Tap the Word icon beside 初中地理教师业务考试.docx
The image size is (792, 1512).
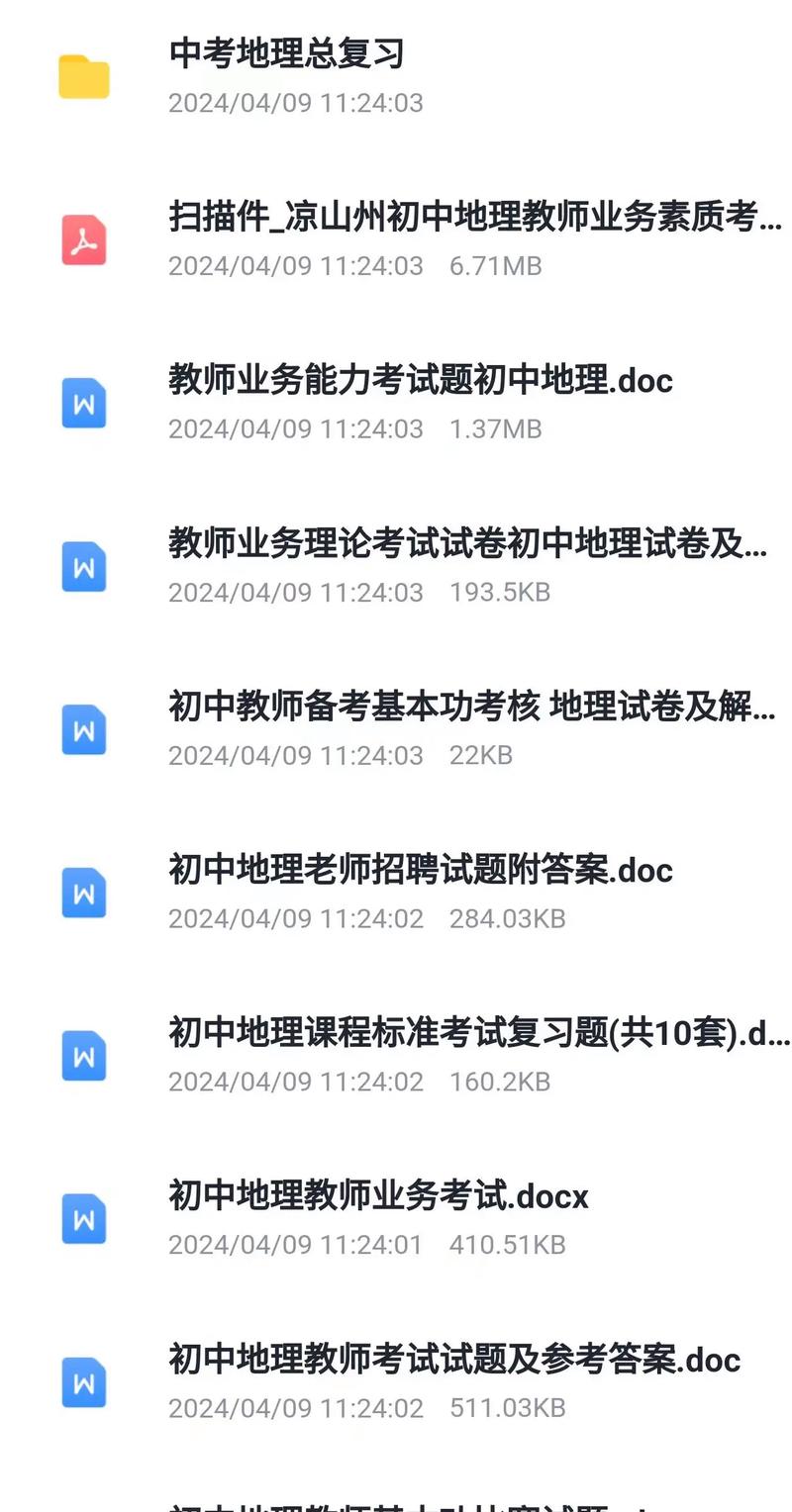[x=83, y=1218]
